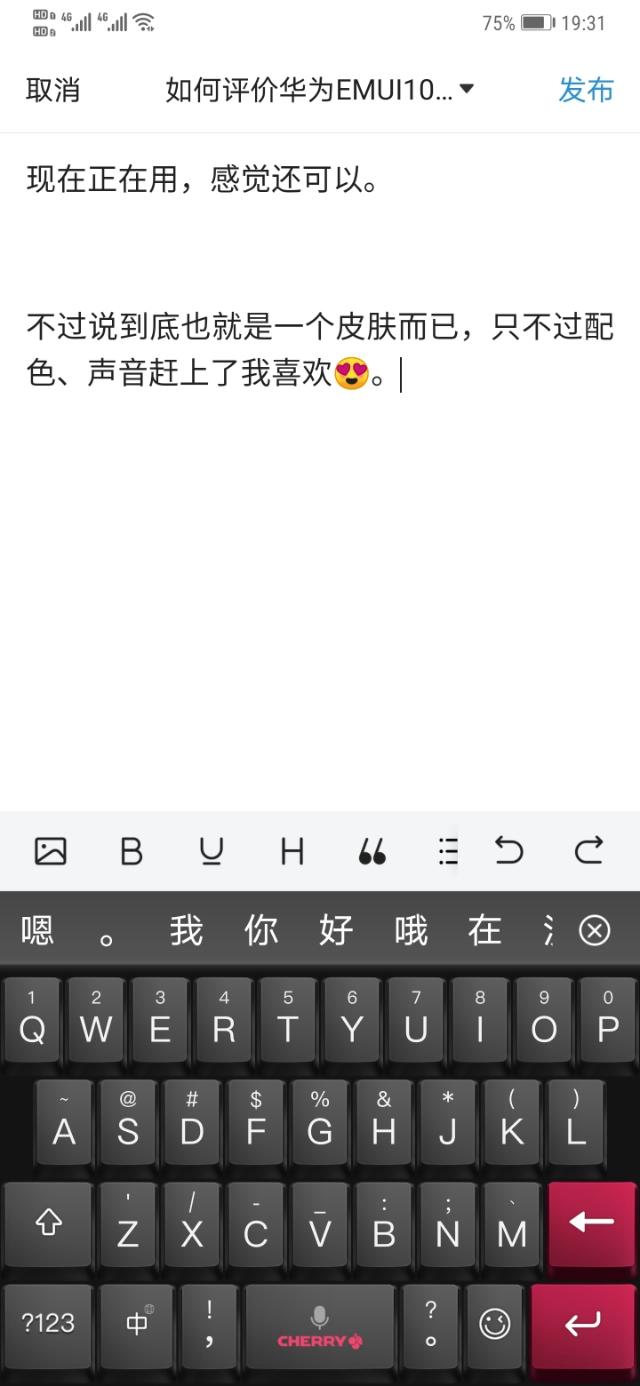
Task: Select the suggested word 嗯
Action: pyautogui.click(x=37, y=931)
